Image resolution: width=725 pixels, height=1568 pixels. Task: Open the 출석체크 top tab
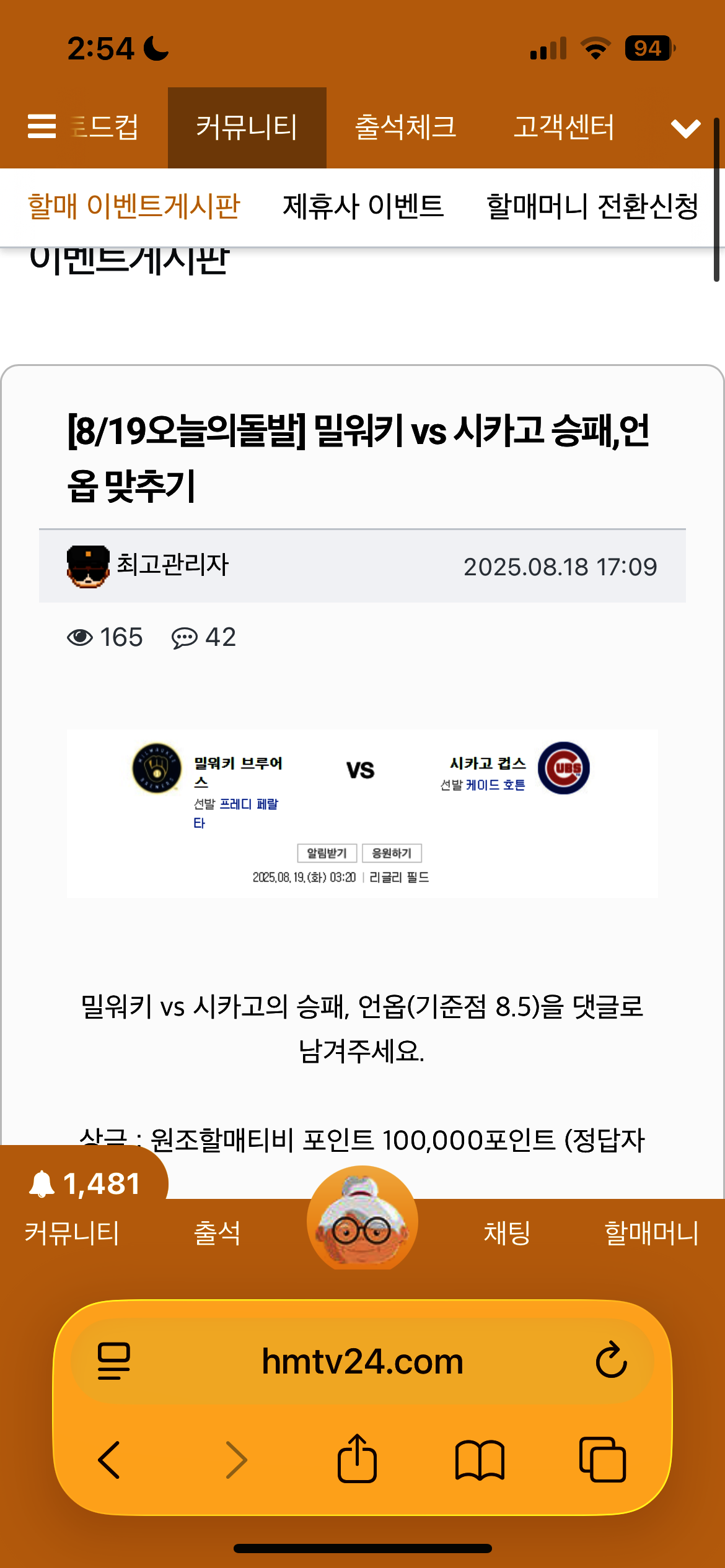point(405,128)
